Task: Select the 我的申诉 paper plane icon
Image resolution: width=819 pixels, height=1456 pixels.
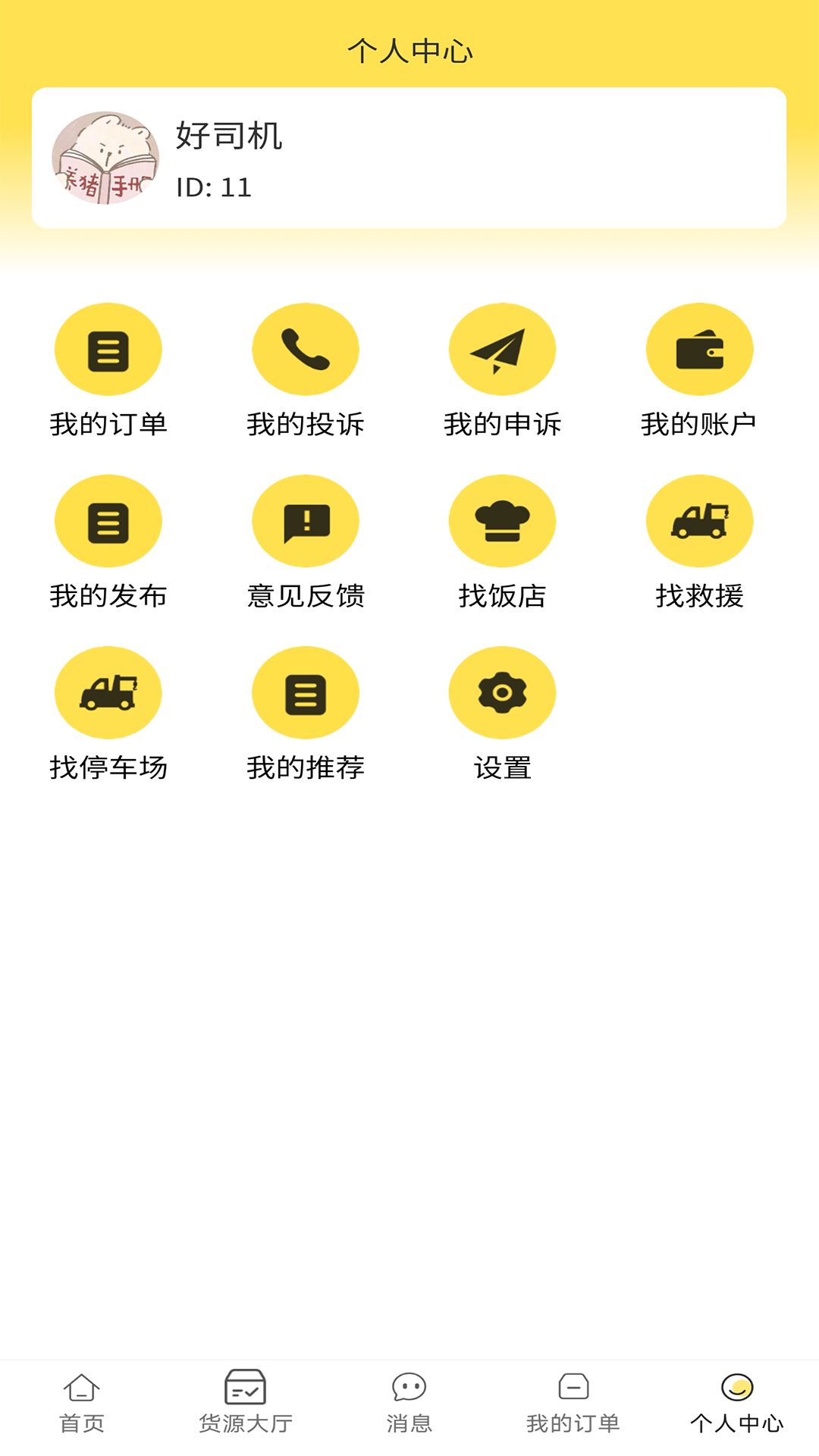Action: (x=502, y=349)
